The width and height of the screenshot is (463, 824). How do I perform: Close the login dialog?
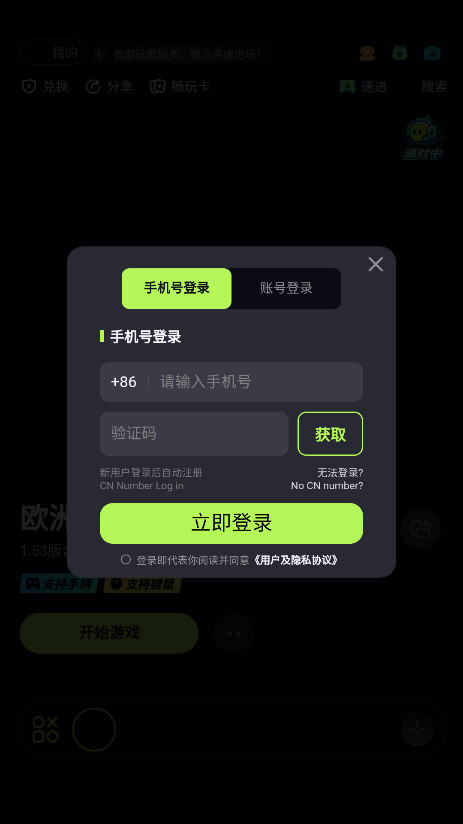[375, 264]
